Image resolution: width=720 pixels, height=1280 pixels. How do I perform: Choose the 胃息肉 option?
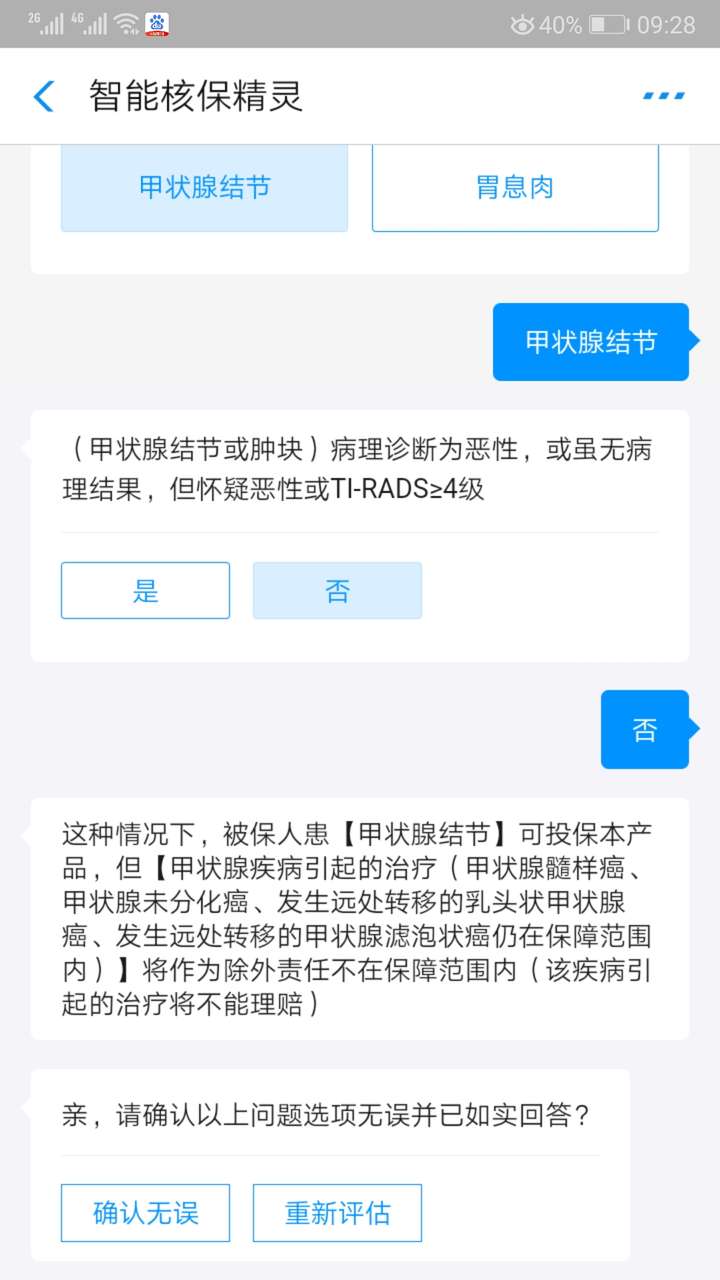click(515, 188)
